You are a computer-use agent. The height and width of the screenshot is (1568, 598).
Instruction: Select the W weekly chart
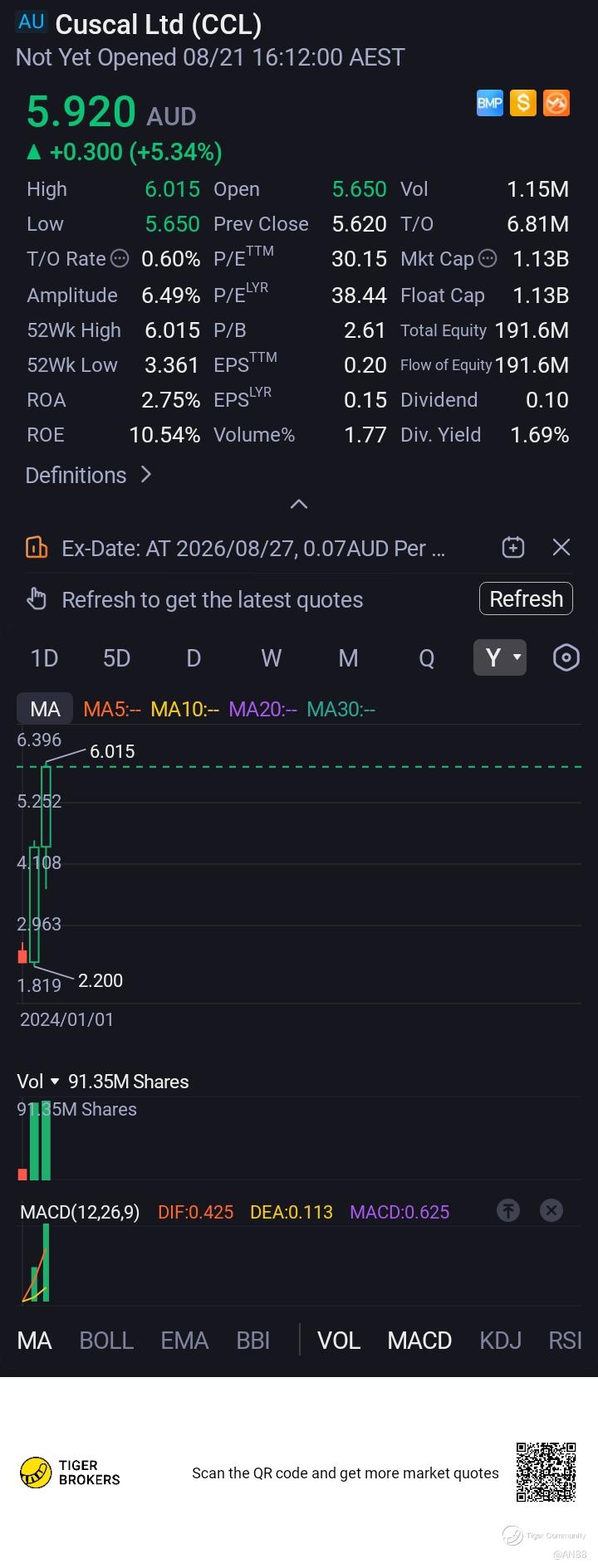[x=271, y=658]
